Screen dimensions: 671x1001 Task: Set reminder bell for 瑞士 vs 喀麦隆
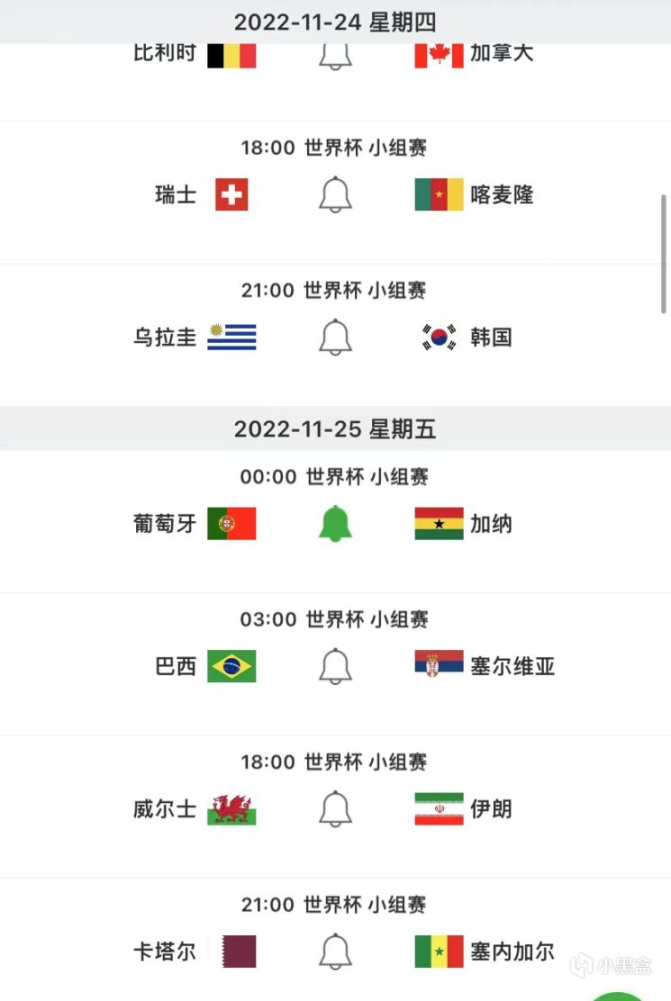point(336,194)
